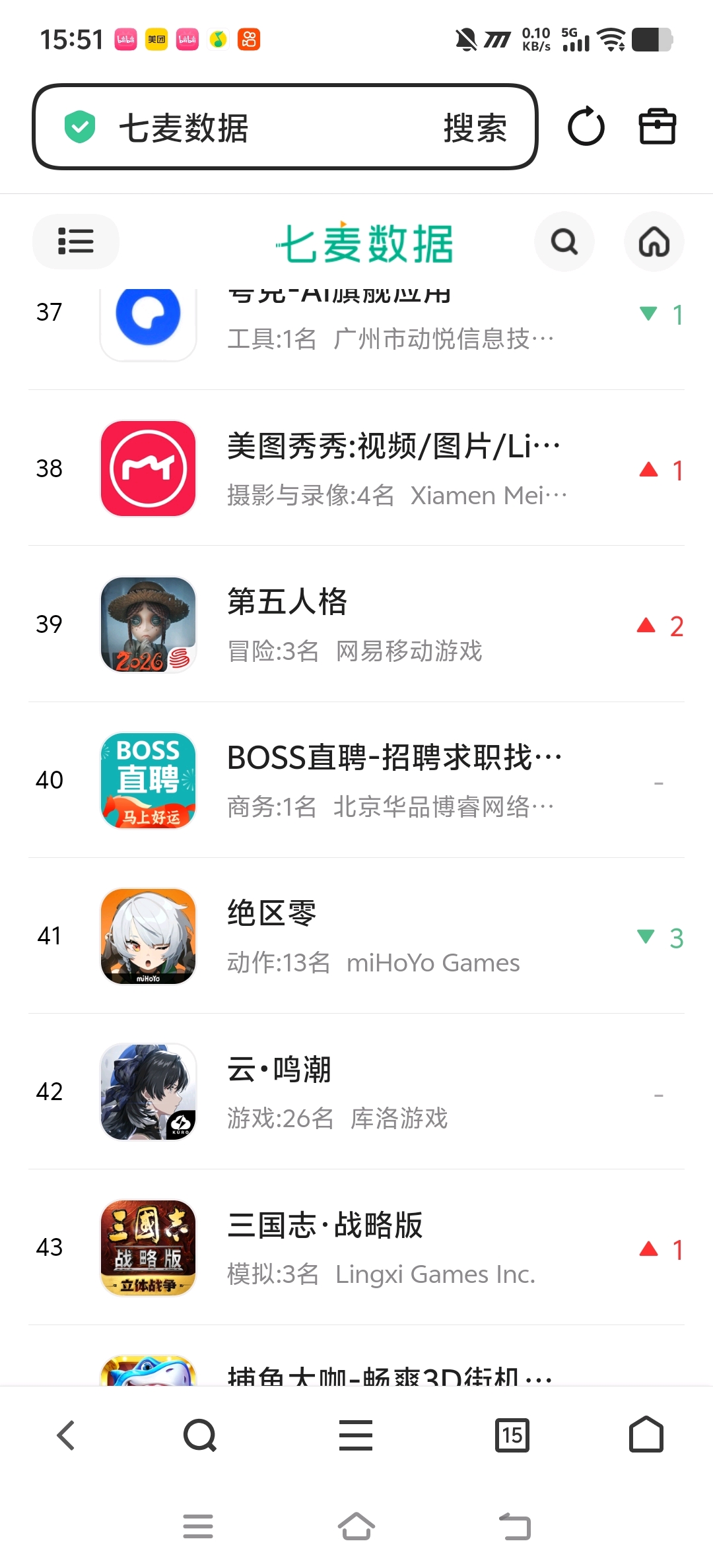Go to the browser home page
Screen dimensions: 713x1568
646,1435
